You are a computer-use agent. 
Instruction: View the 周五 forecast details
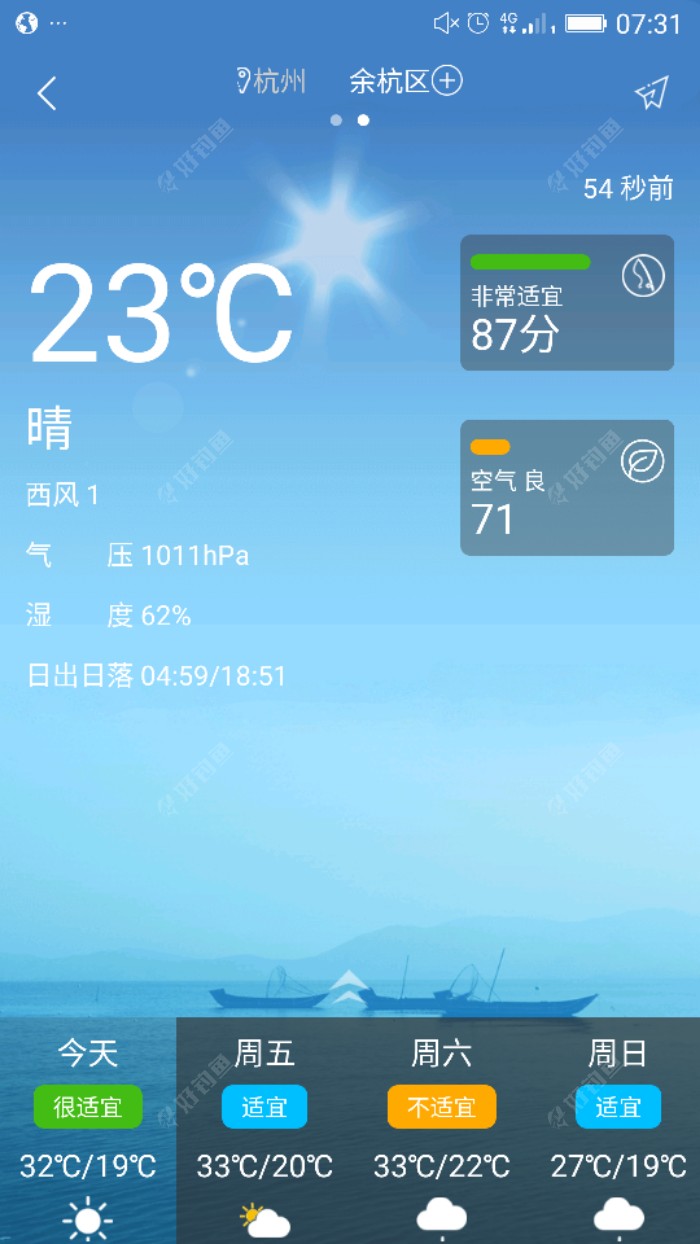point(264,1130)
